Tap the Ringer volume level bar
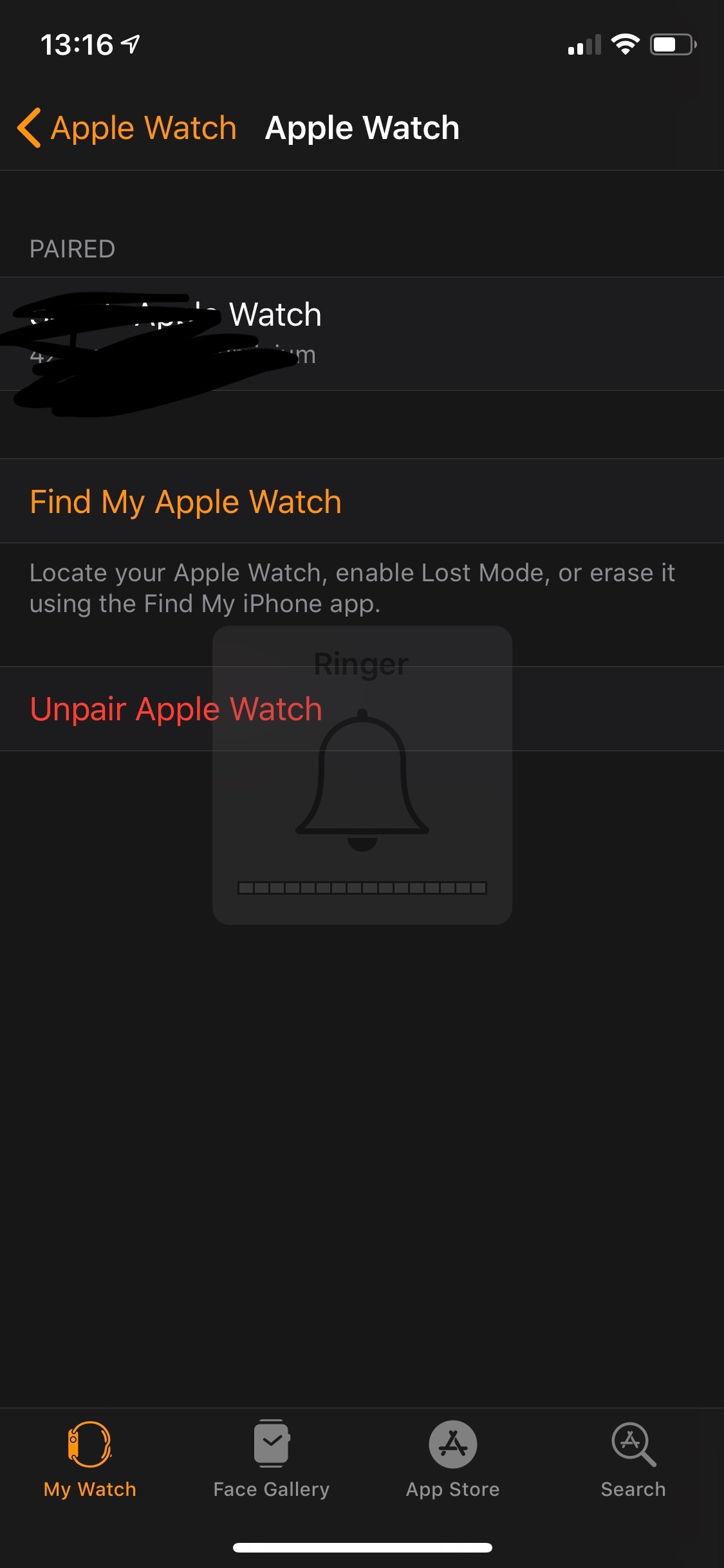 362,887
